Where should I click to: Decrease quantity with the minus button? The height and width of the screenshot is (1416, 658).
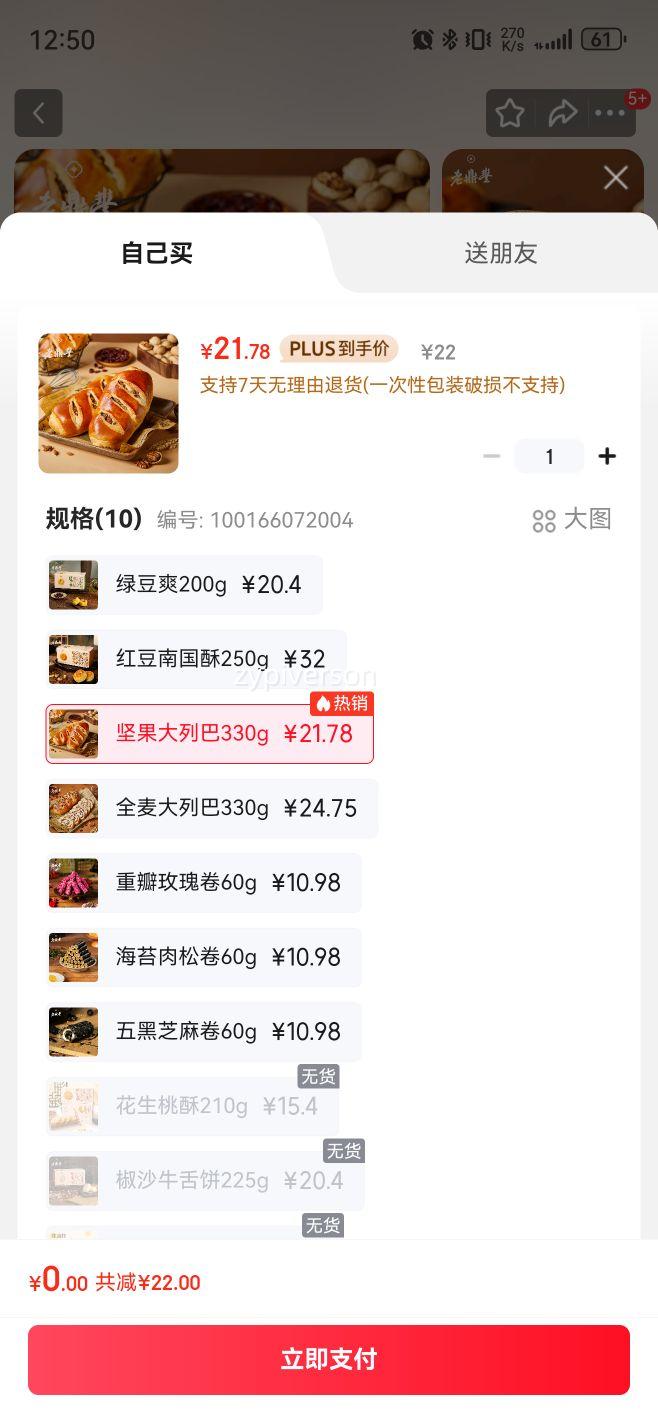pyautogui.click(x=491, y=456)
